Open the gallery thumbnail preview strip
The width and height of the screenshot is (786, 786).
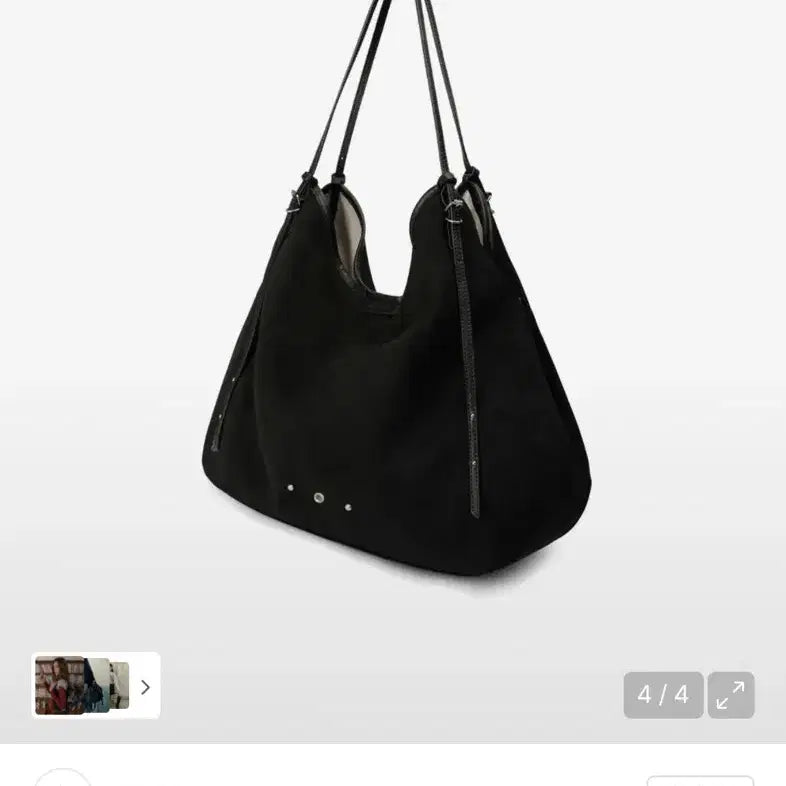(x=95, y=686)
